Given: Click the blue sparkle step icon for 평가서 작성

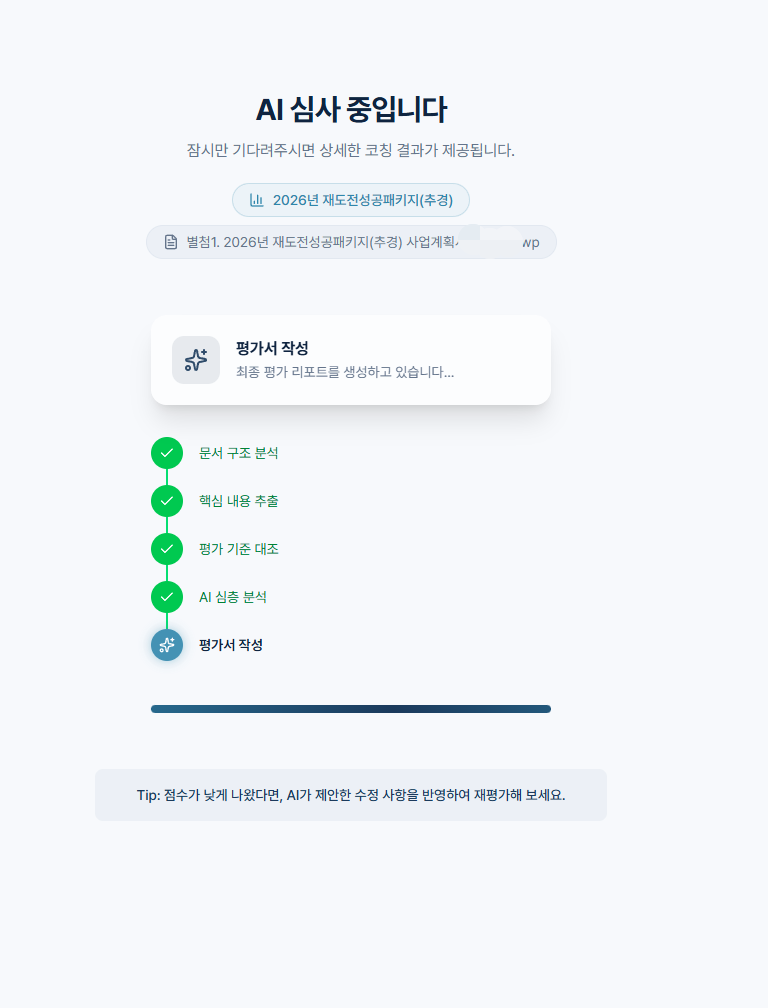Looking at the screenshot, I should (x=167, y=645).
